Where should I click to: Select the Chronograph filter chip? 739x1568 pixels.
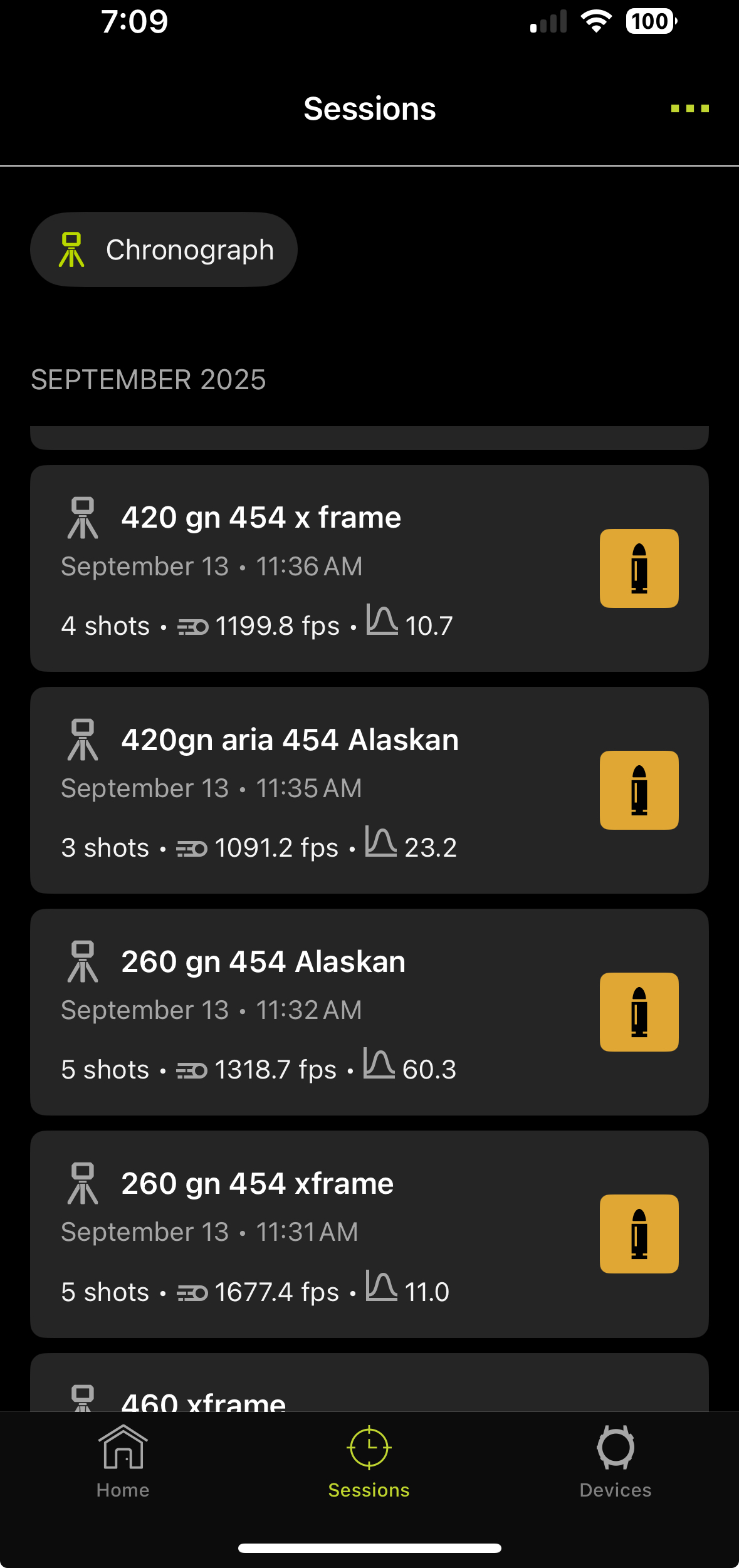pyautogui.click(x=164, y=249)
